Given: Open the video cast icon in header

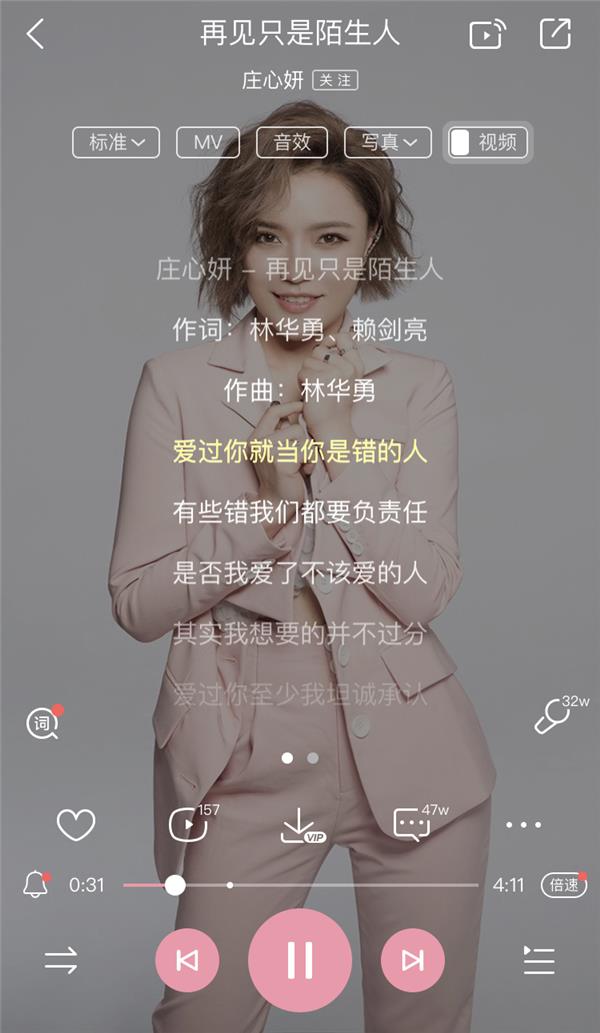Looking at the screenshot, I should (x=487, y=34).
